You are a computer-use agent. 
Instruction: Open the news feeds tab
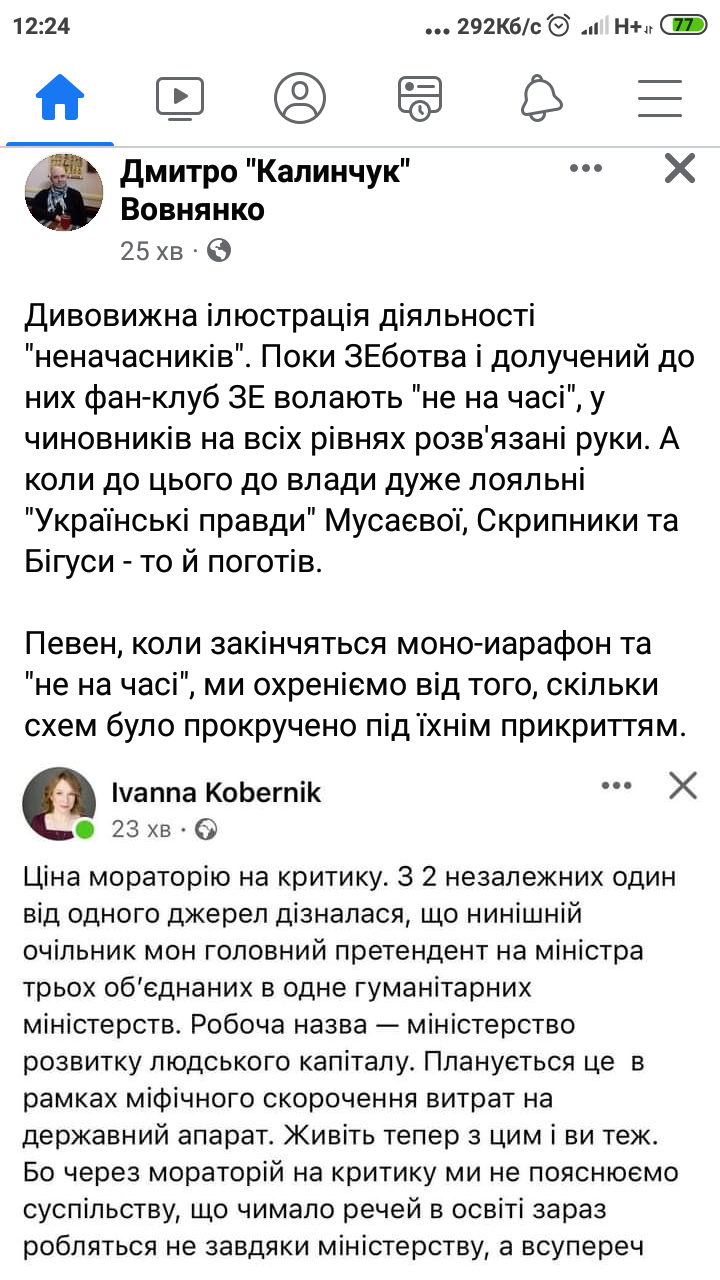click(x=420, y=98)
